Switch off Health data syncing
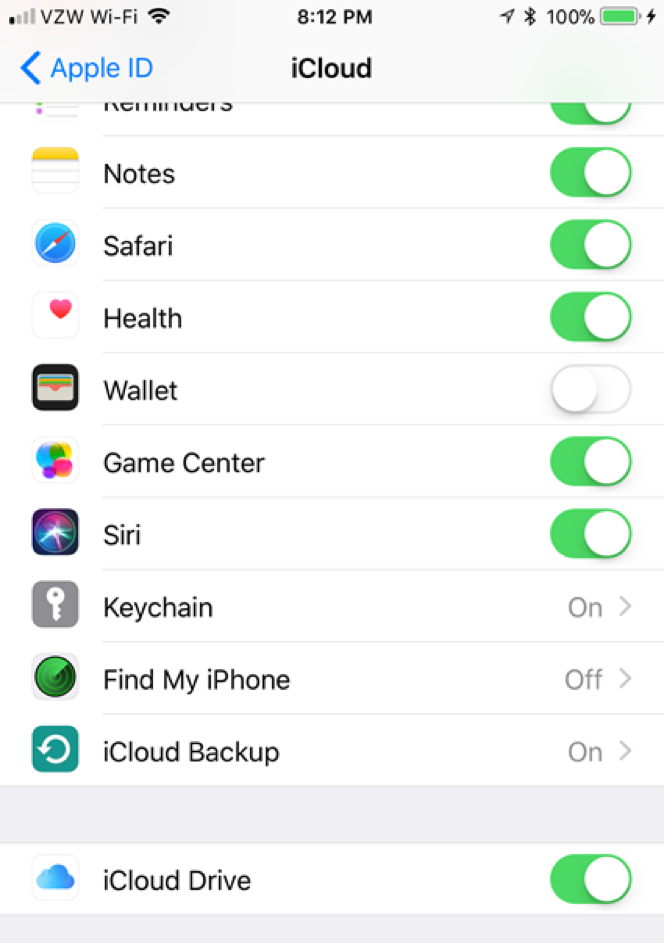Viewport: 664px width, 943px height. pos(590,318)
